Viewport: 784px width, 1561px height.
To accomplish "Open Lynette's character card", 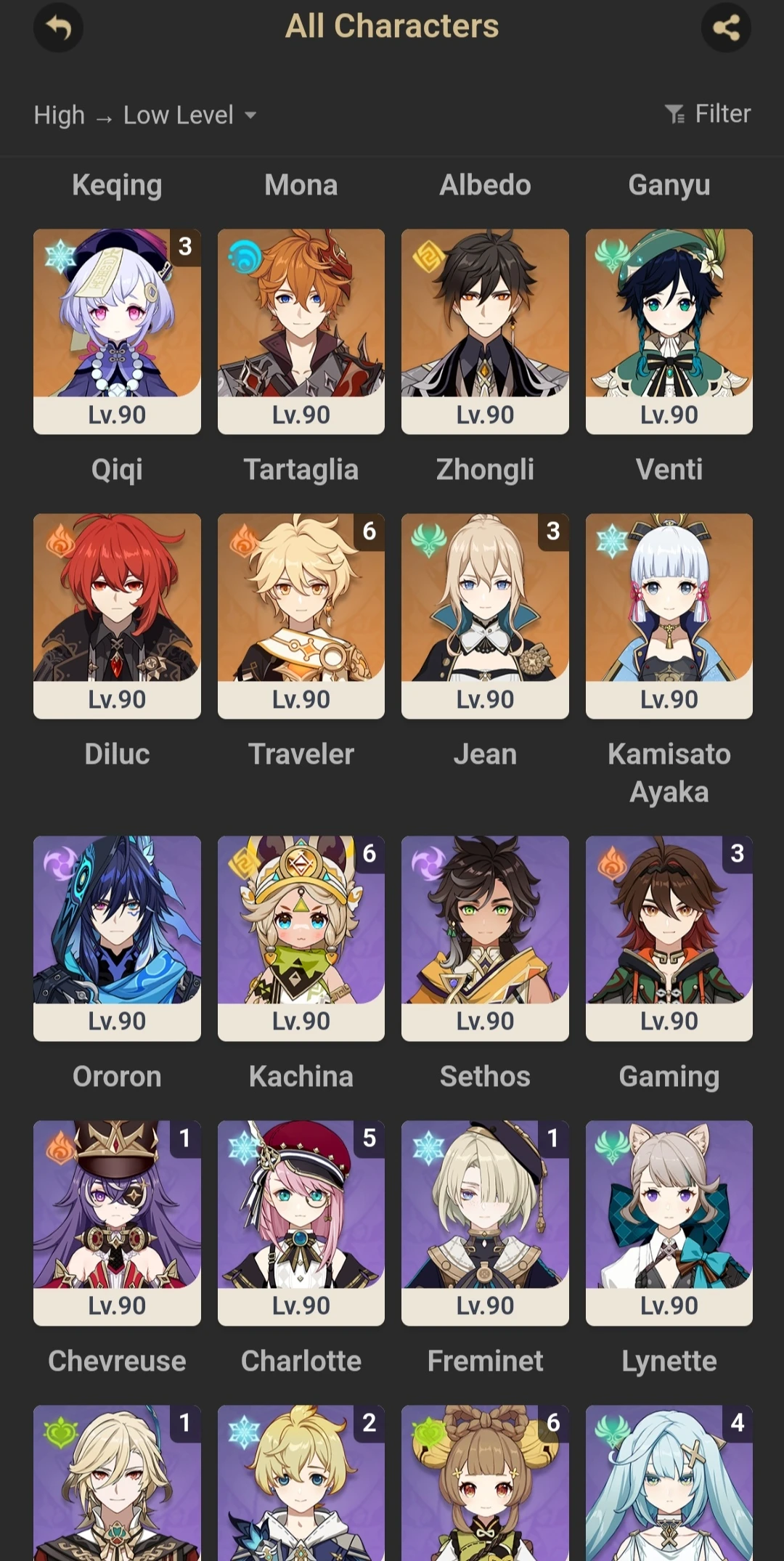I will [x=669, y=1222].
